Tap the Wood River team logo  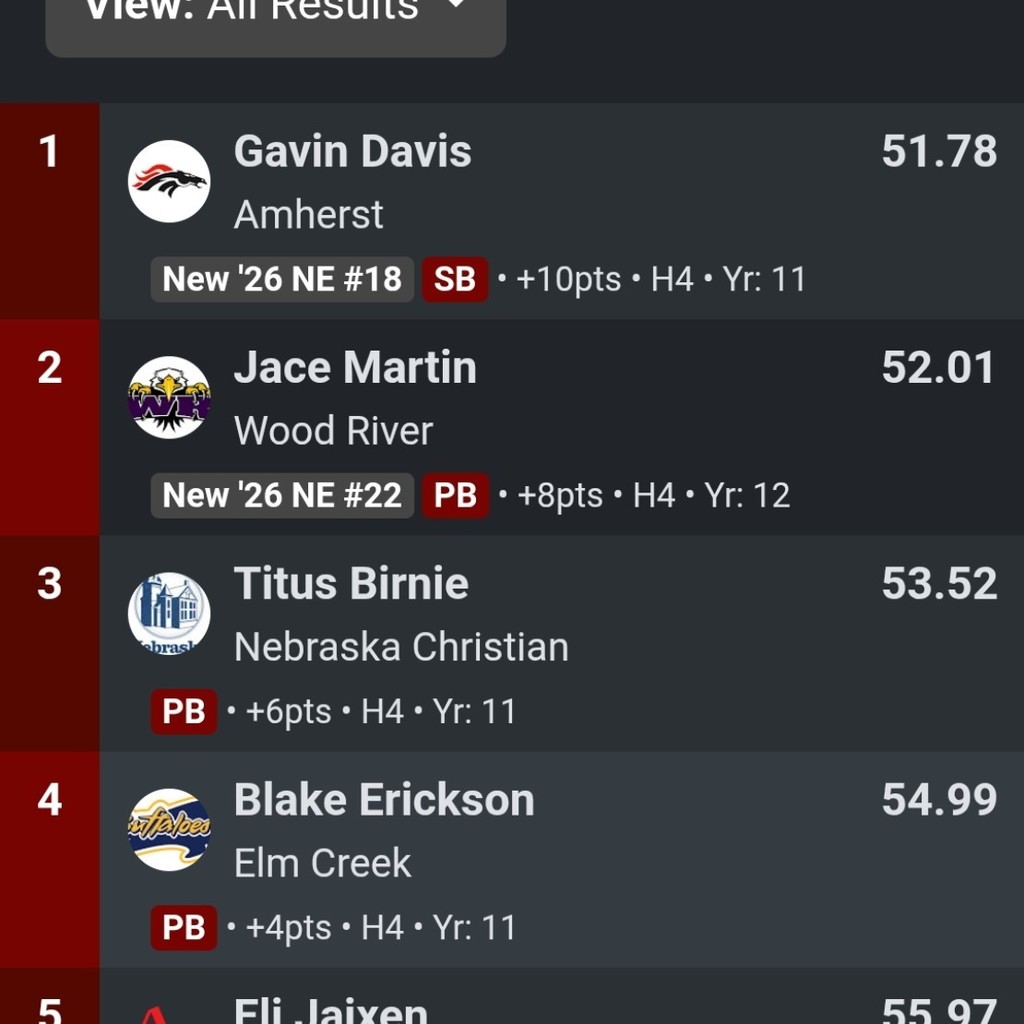pyautogui.click(x=169, y=397)
